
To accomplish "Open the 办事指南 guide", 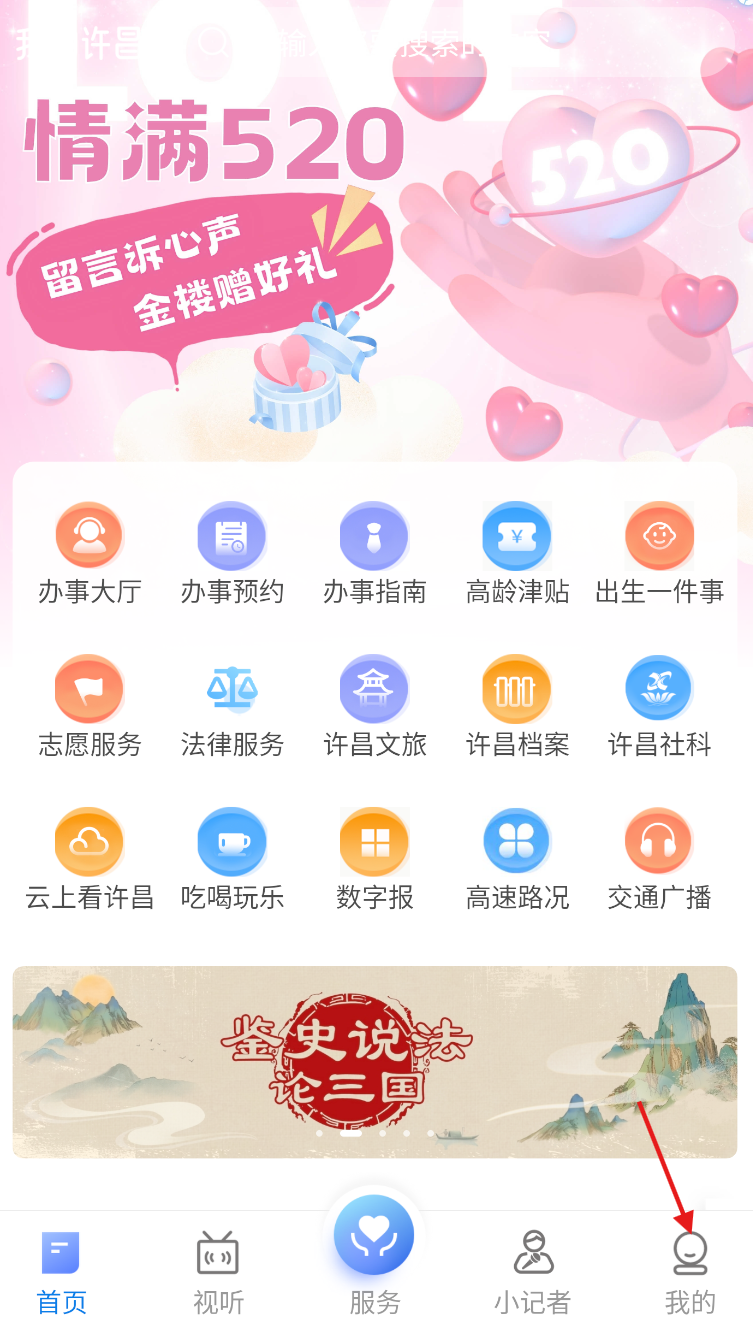I will (x=374, y=554).
